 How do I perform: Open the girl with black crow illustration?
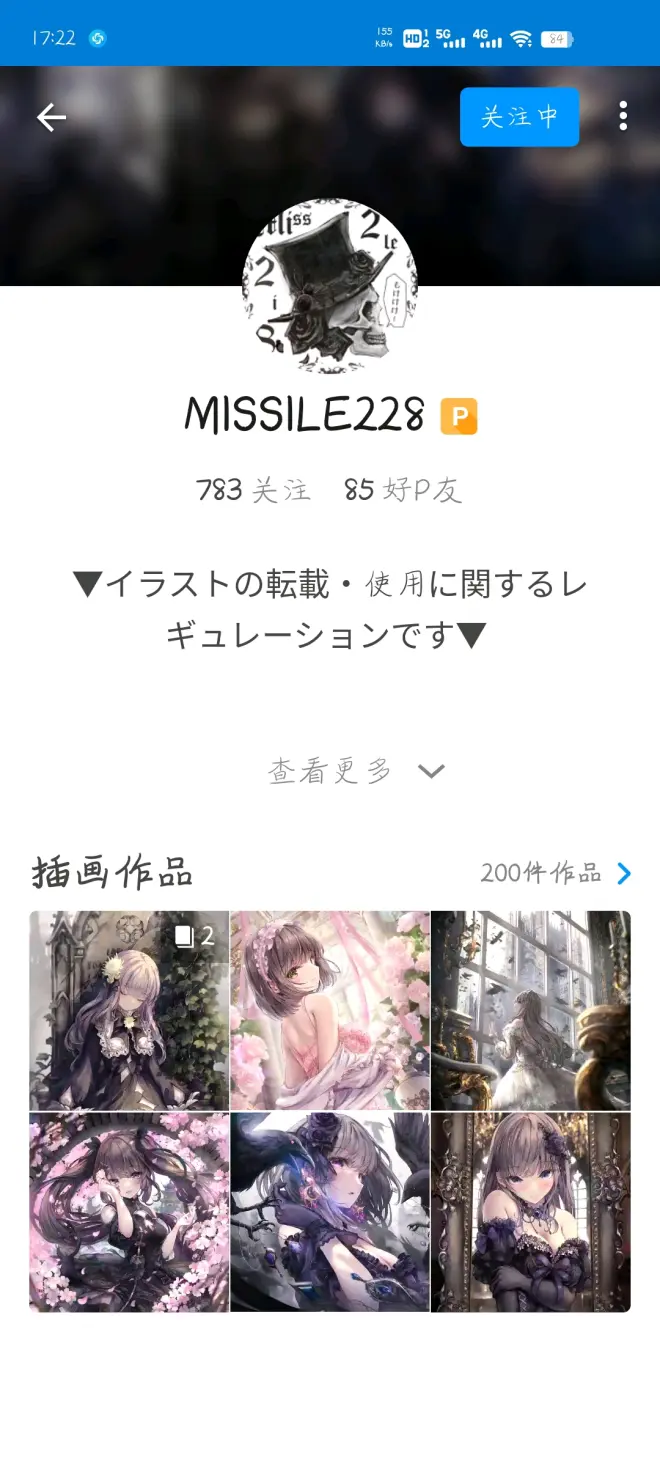[x=330, y=1212]
